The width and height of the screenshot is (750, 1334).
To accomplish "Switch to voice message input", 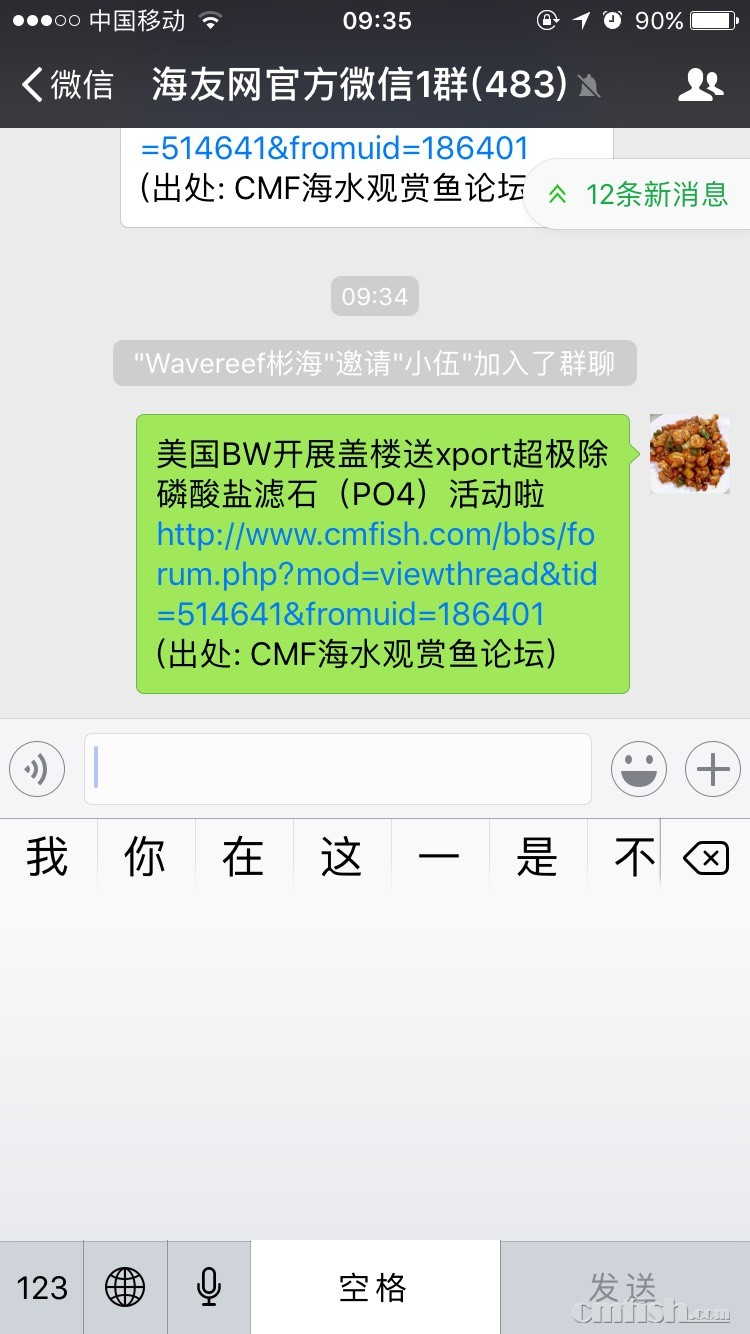I will click(37, 769).
